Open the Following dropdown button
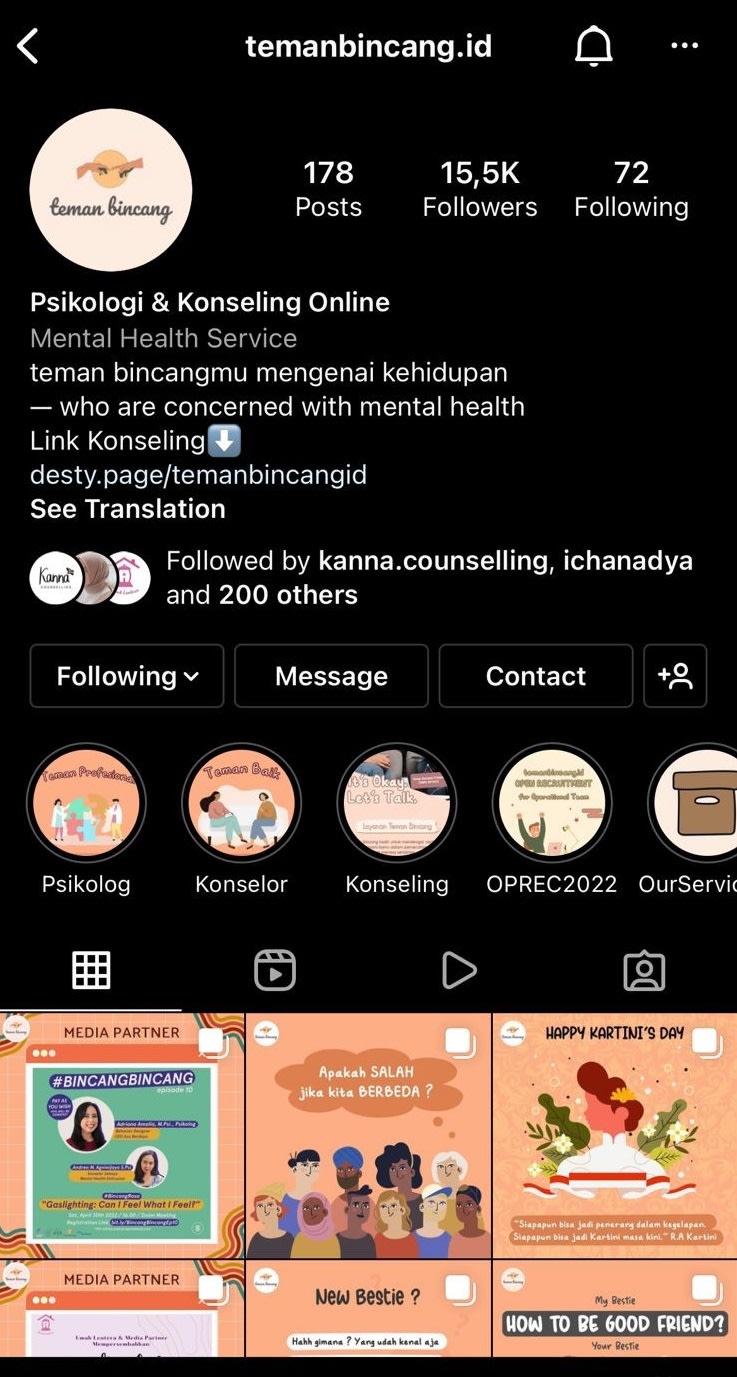This screenshot has height=1377, width=737. coord(127,676)
